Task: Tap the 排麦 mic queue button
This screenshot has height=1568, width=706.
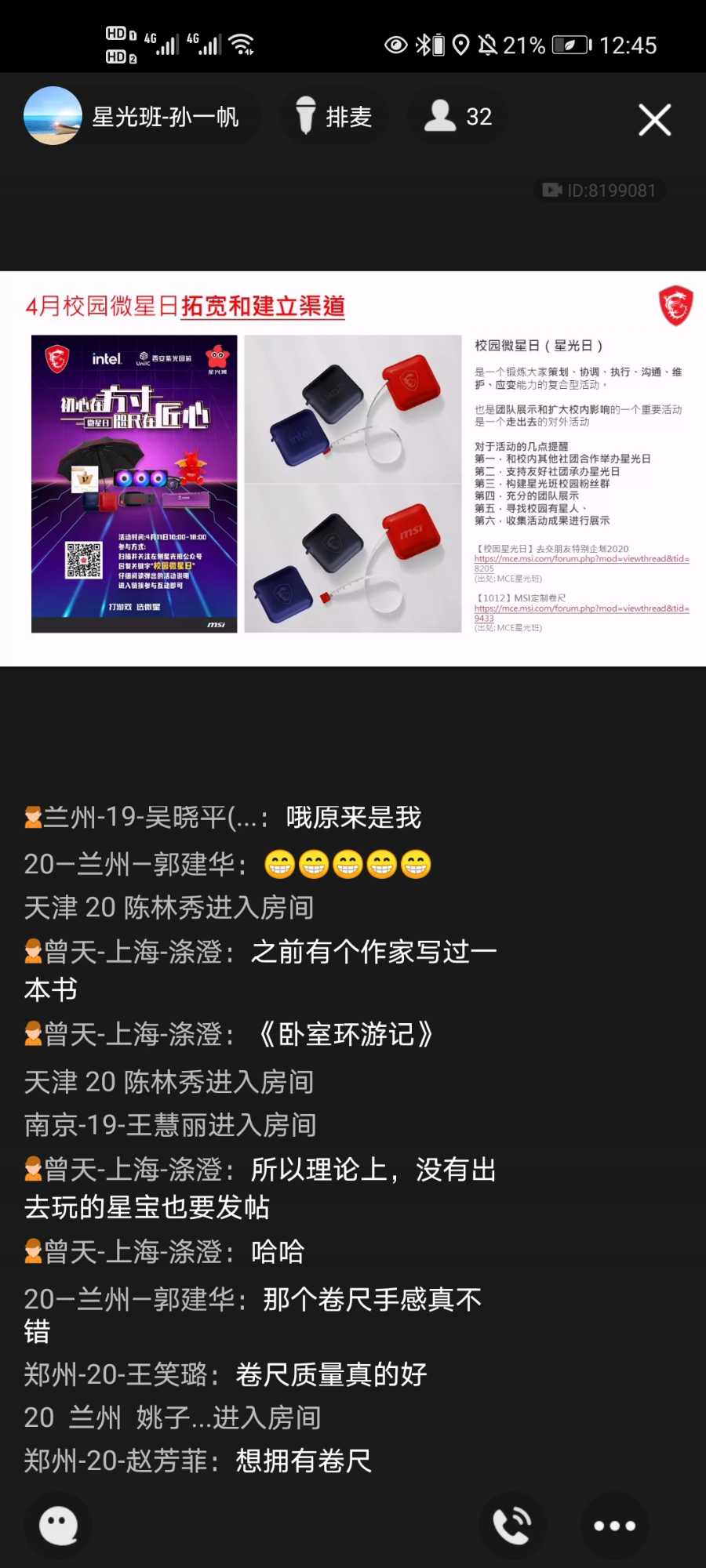Action: [x=333, y=117]
